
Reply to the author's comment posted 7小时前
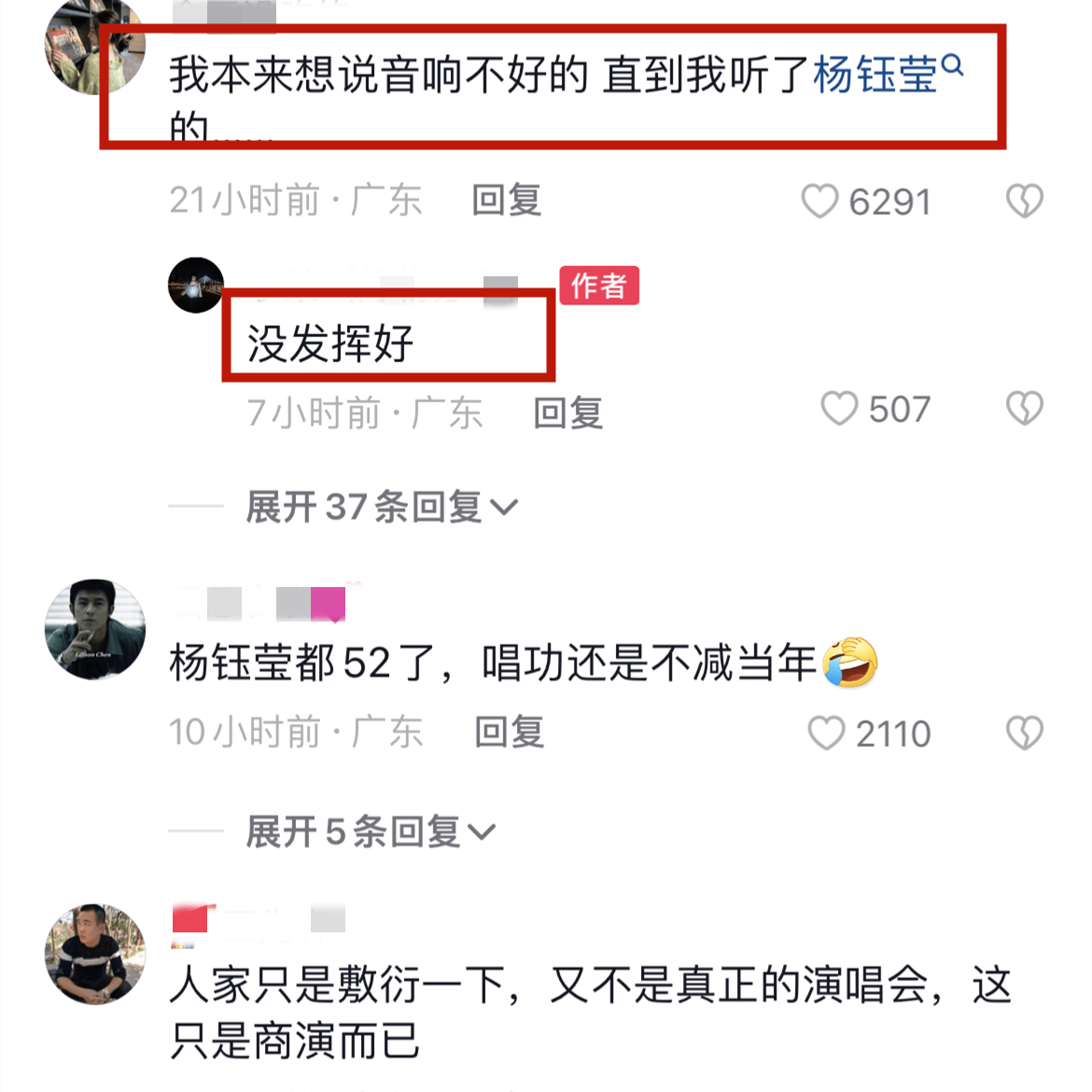[x=567, y=413]
